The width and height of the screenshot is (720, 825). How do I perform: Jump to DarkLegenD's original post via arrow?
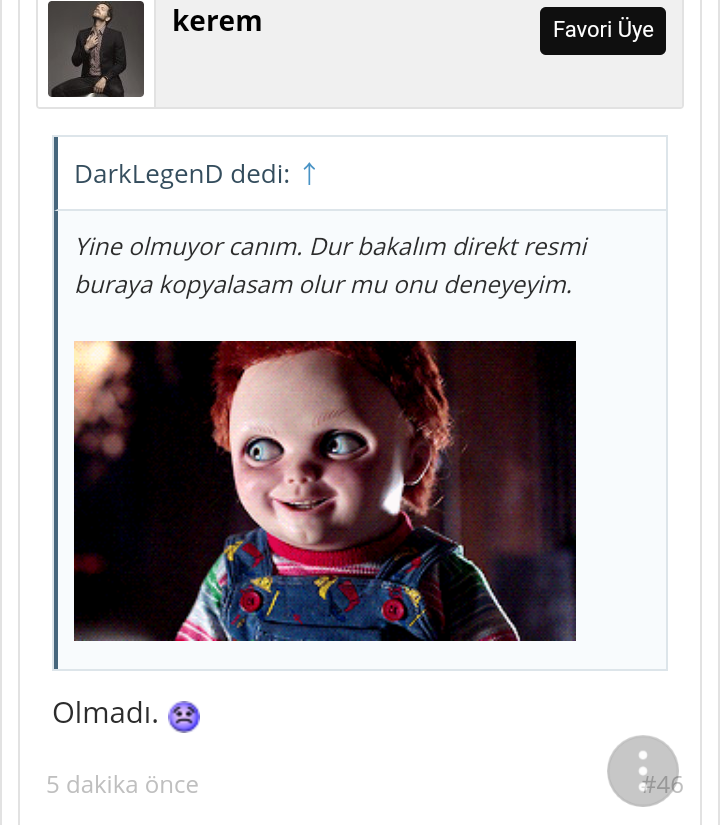[309, 174]
